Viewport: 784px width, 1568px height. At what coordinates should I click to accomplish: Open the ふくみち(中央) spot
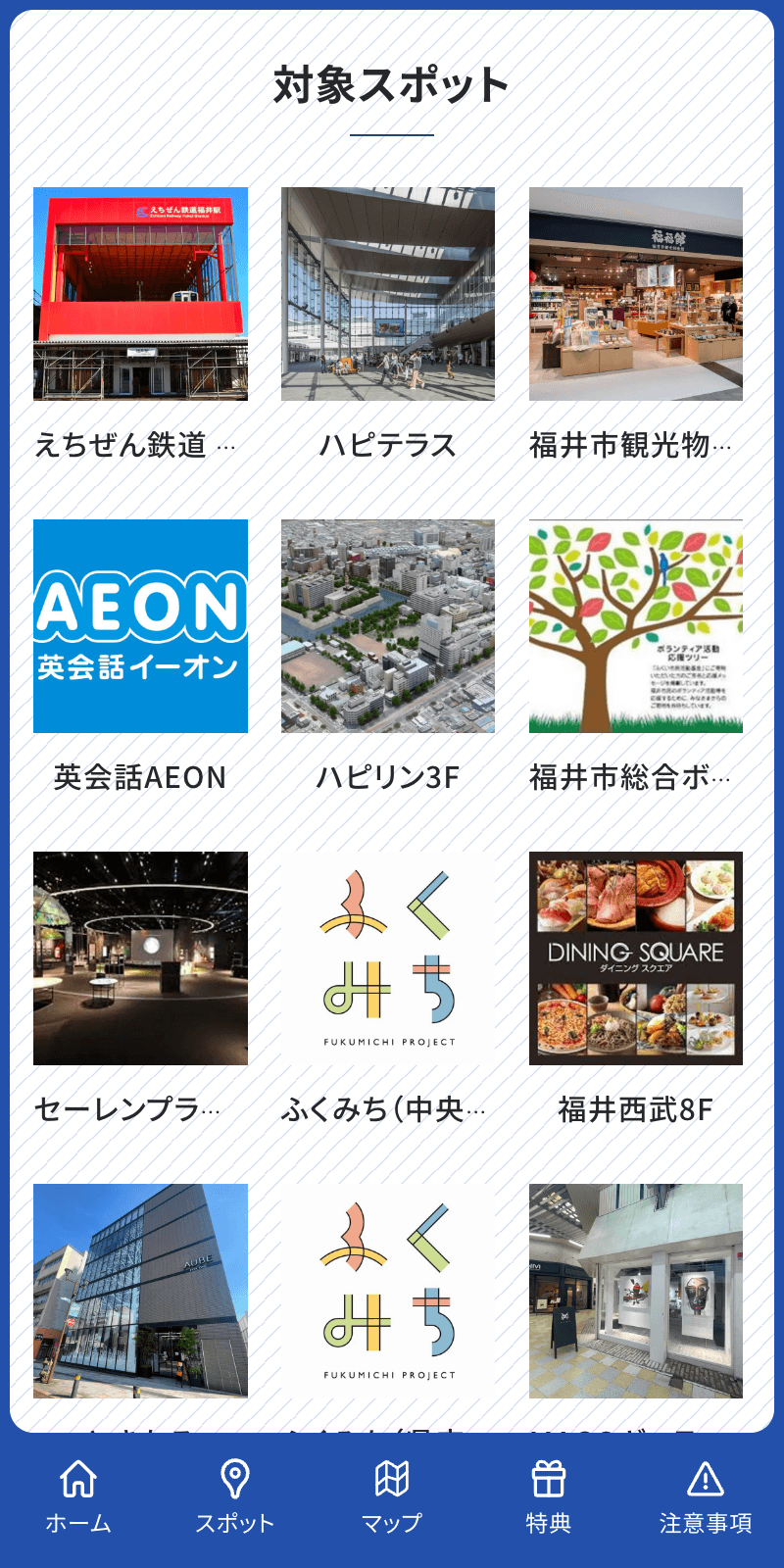pyautogui.click(x=388, y=989)
